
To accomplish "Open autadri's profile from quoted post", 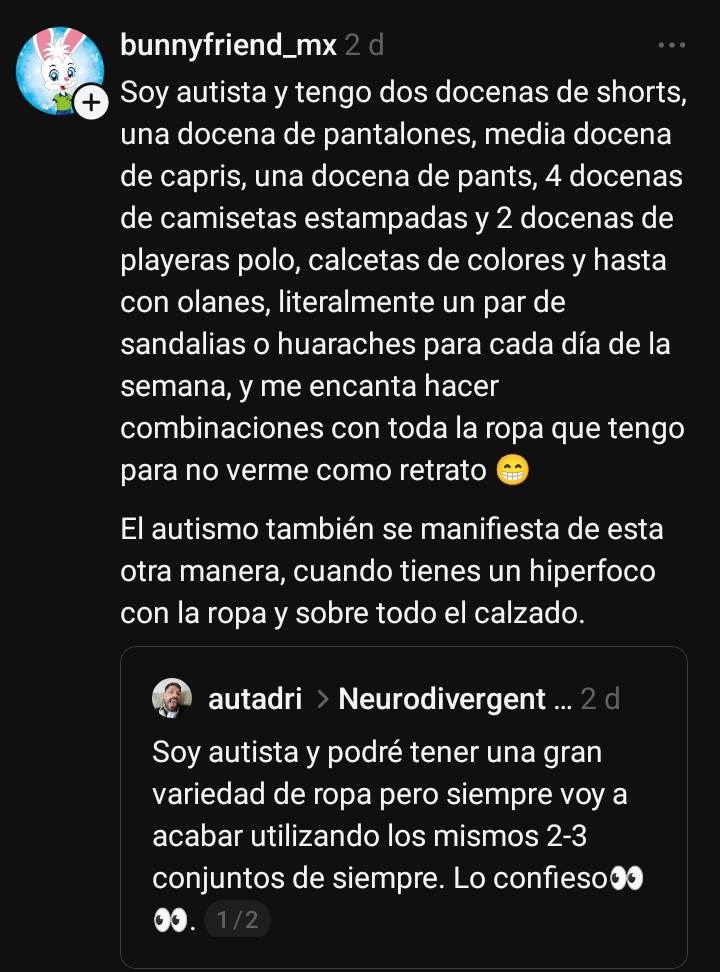I will tap(254, 699).
